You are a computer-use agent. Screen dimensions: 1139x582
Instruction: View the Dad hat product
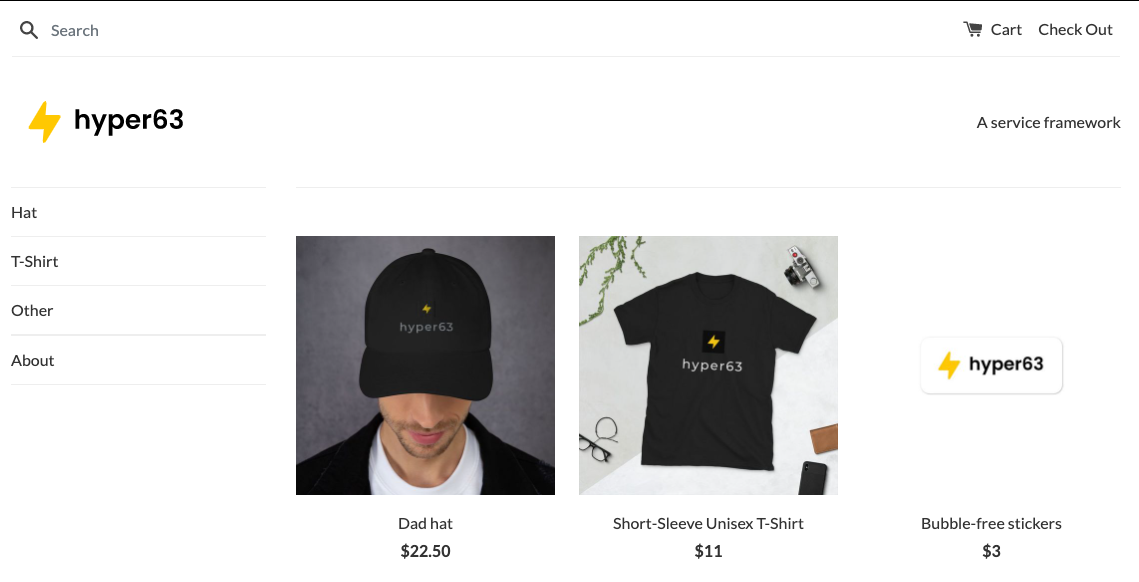tap(425, 366)
